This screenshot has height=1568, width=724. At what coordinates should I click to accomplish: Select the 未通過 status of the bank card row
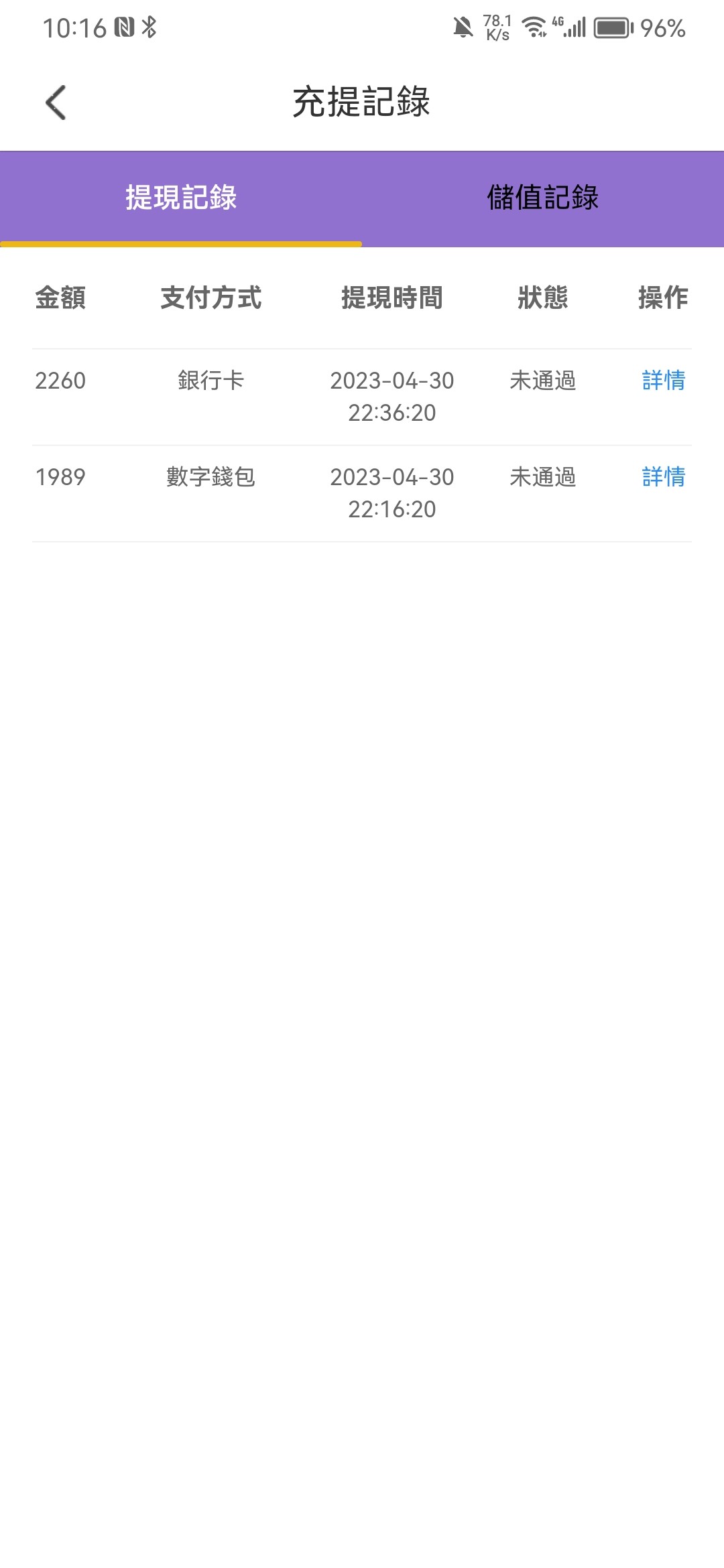pos(544,381)
